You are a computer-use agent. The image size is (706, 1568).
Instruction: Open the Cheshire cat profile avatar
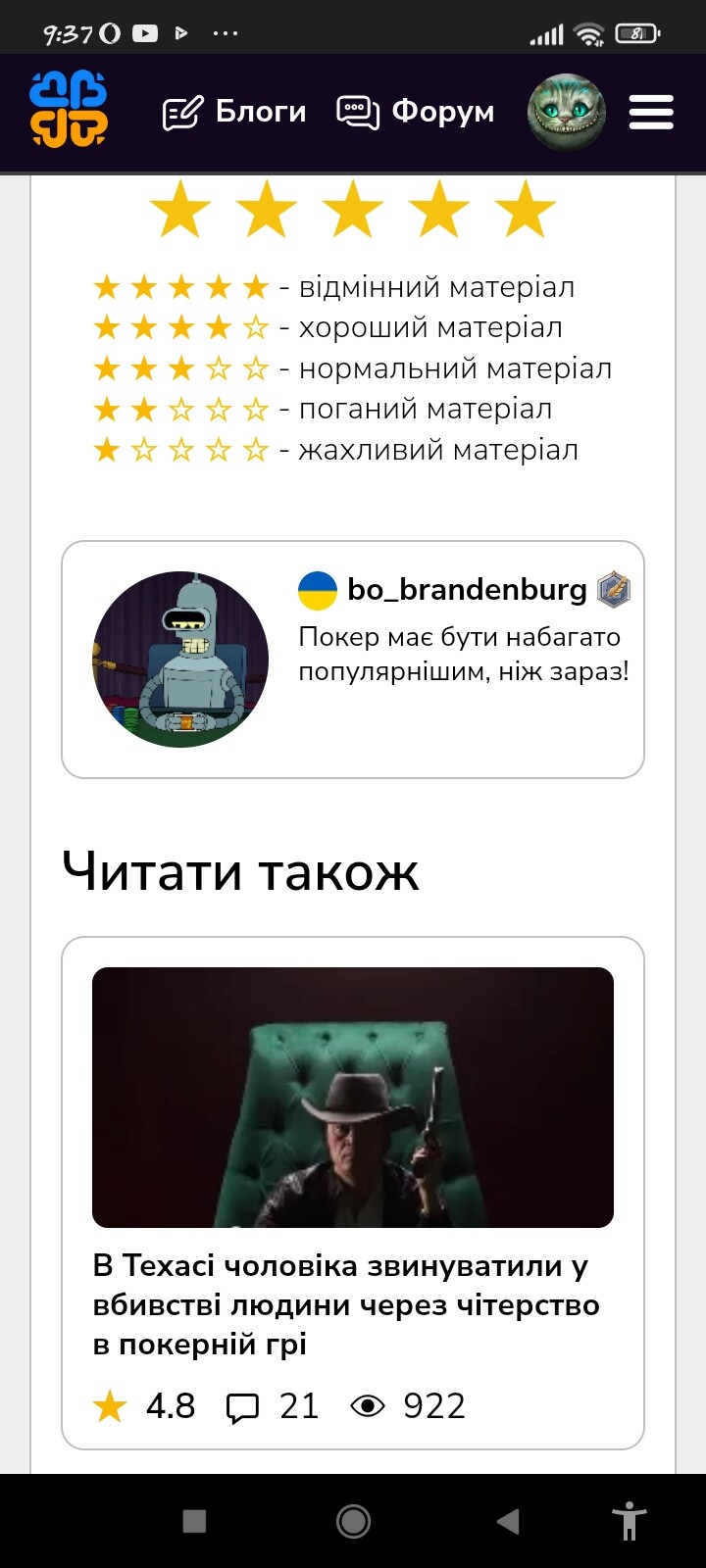pos(566,112)
